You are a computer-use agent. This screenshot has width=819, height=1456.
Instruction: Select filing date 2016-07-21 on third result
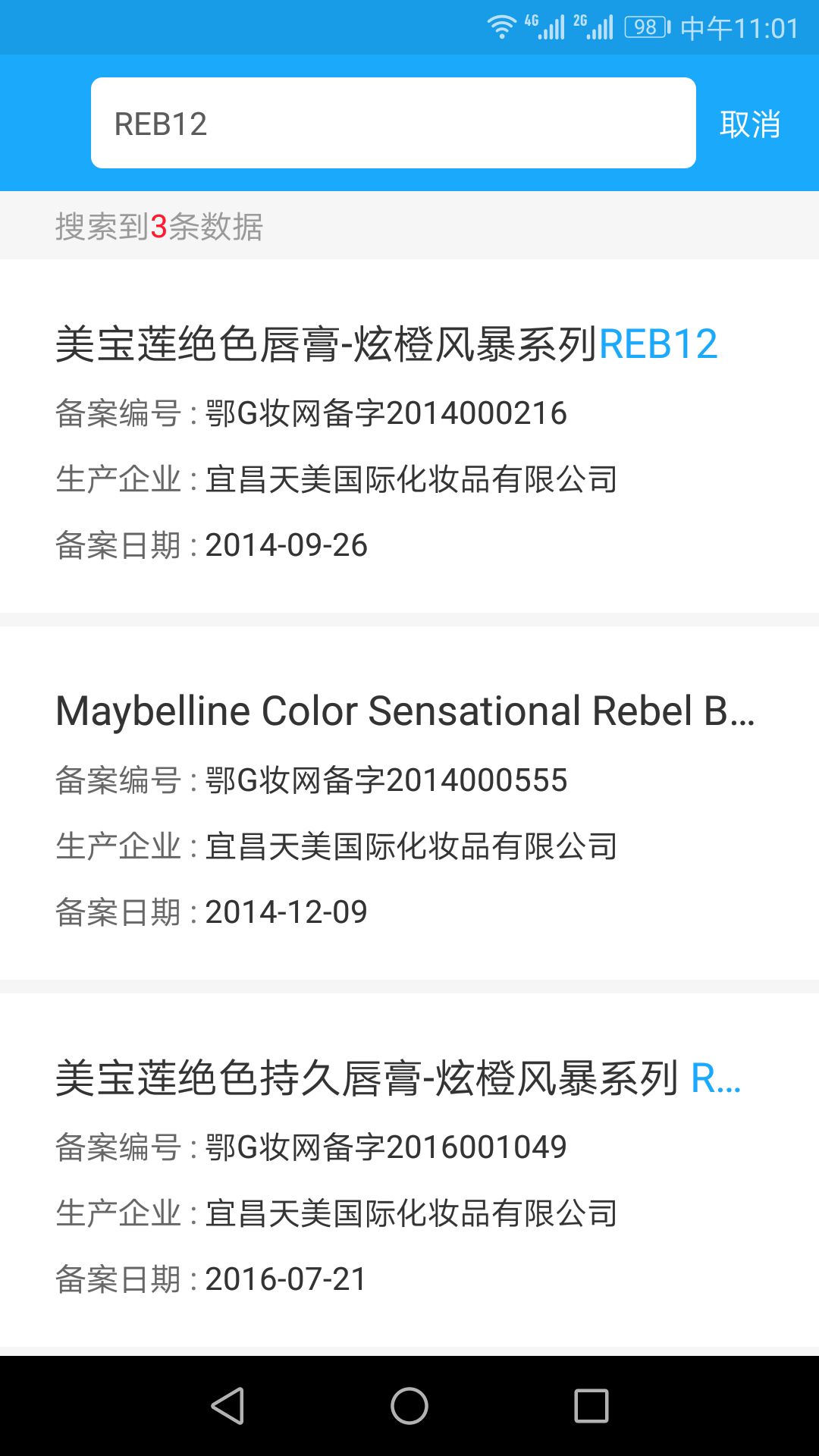tap(212, 1278)
